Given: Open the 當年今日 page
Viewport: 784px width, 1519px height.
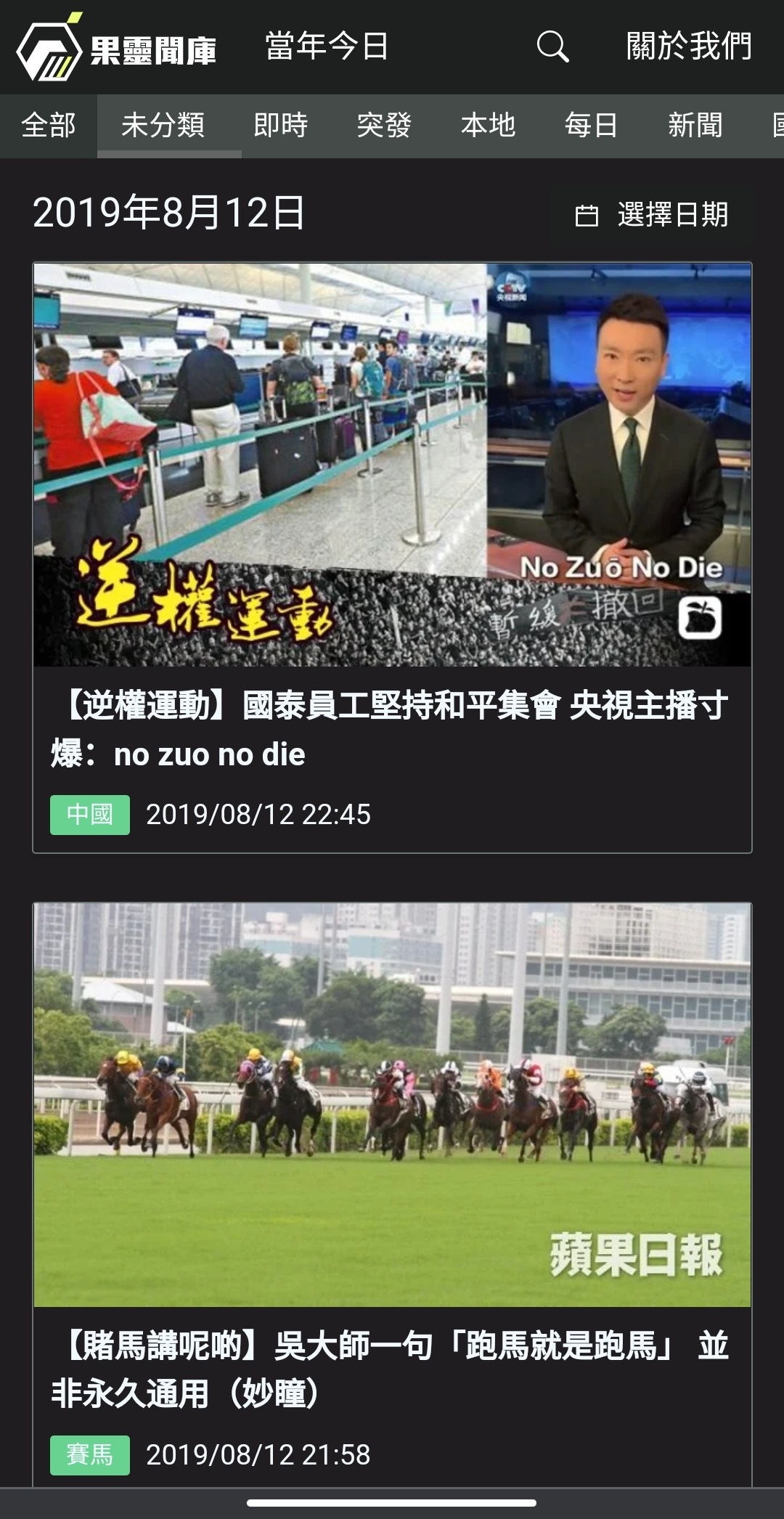Looking at the screenshot, I should [327, 46].
